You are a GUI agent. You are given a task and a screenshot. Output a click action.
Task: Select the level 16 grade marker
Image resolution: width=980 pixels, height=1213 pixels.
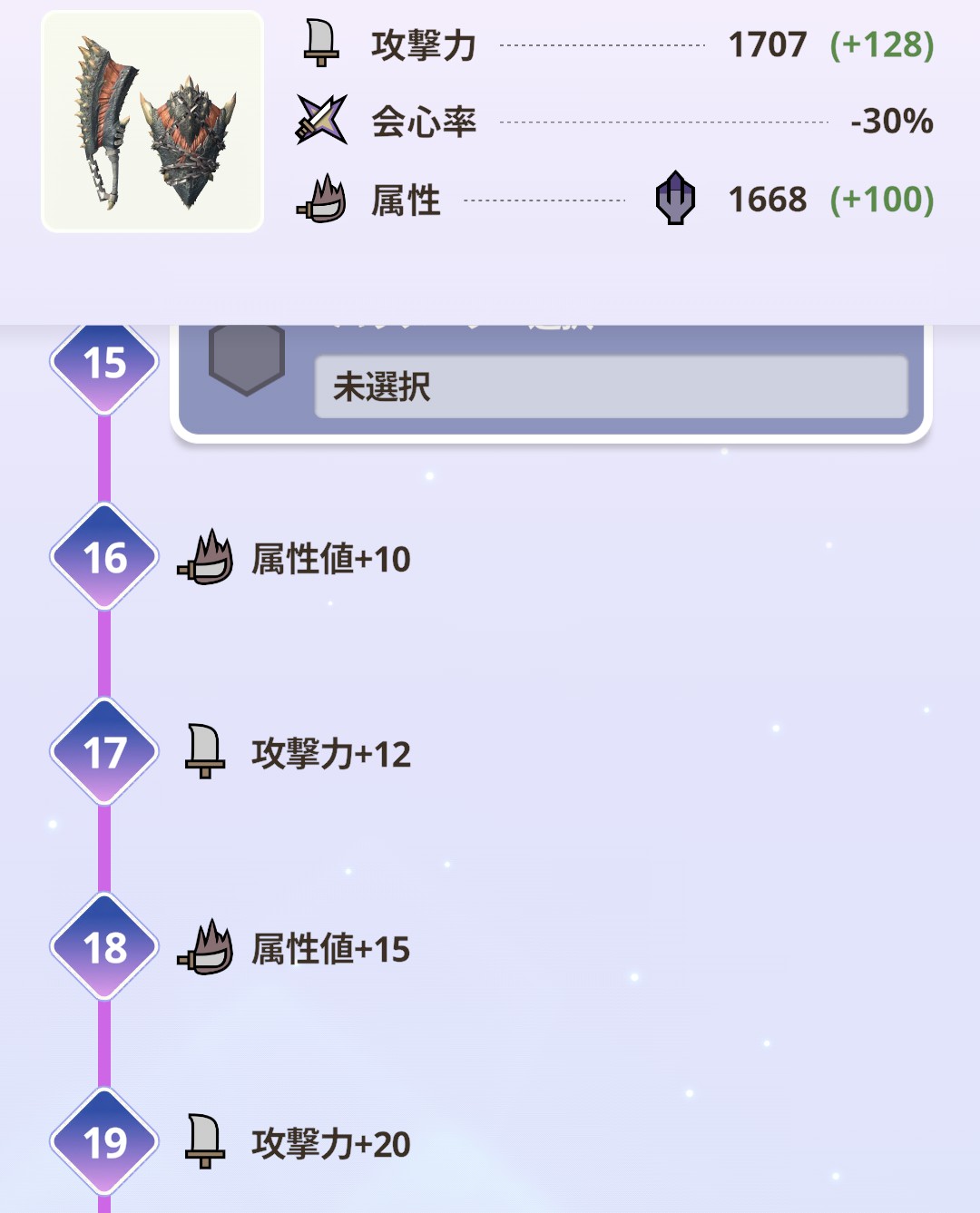point(104,557)
